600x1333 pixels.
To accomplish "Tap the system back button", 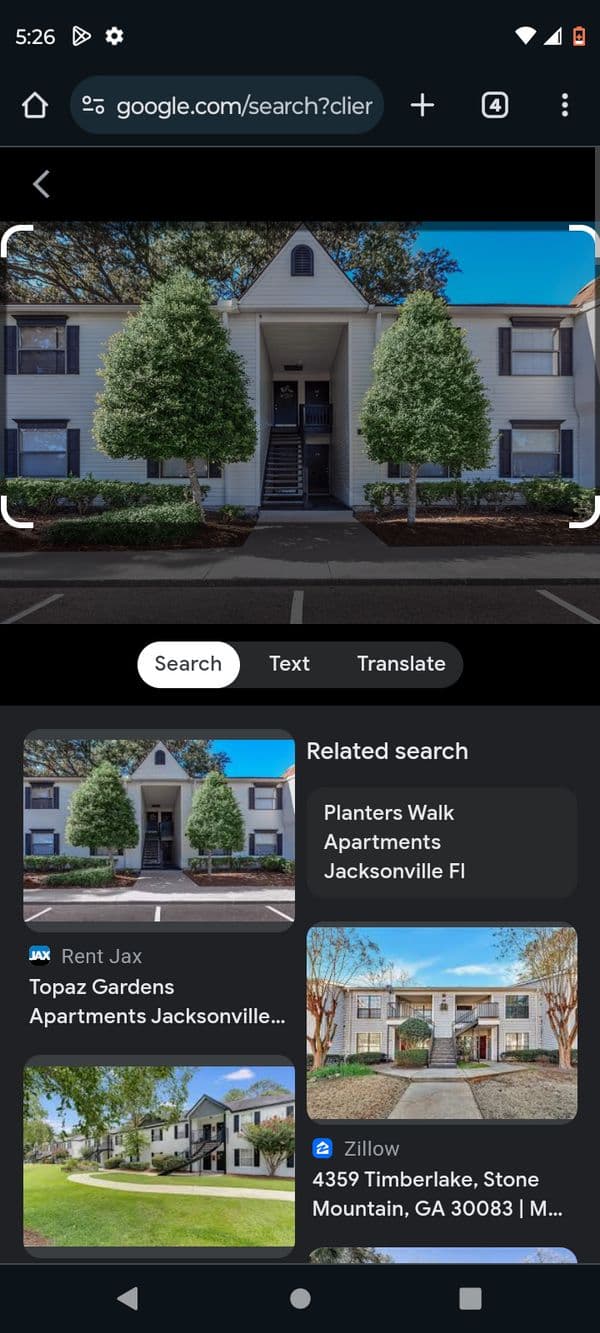I will tap(128, 1298).
